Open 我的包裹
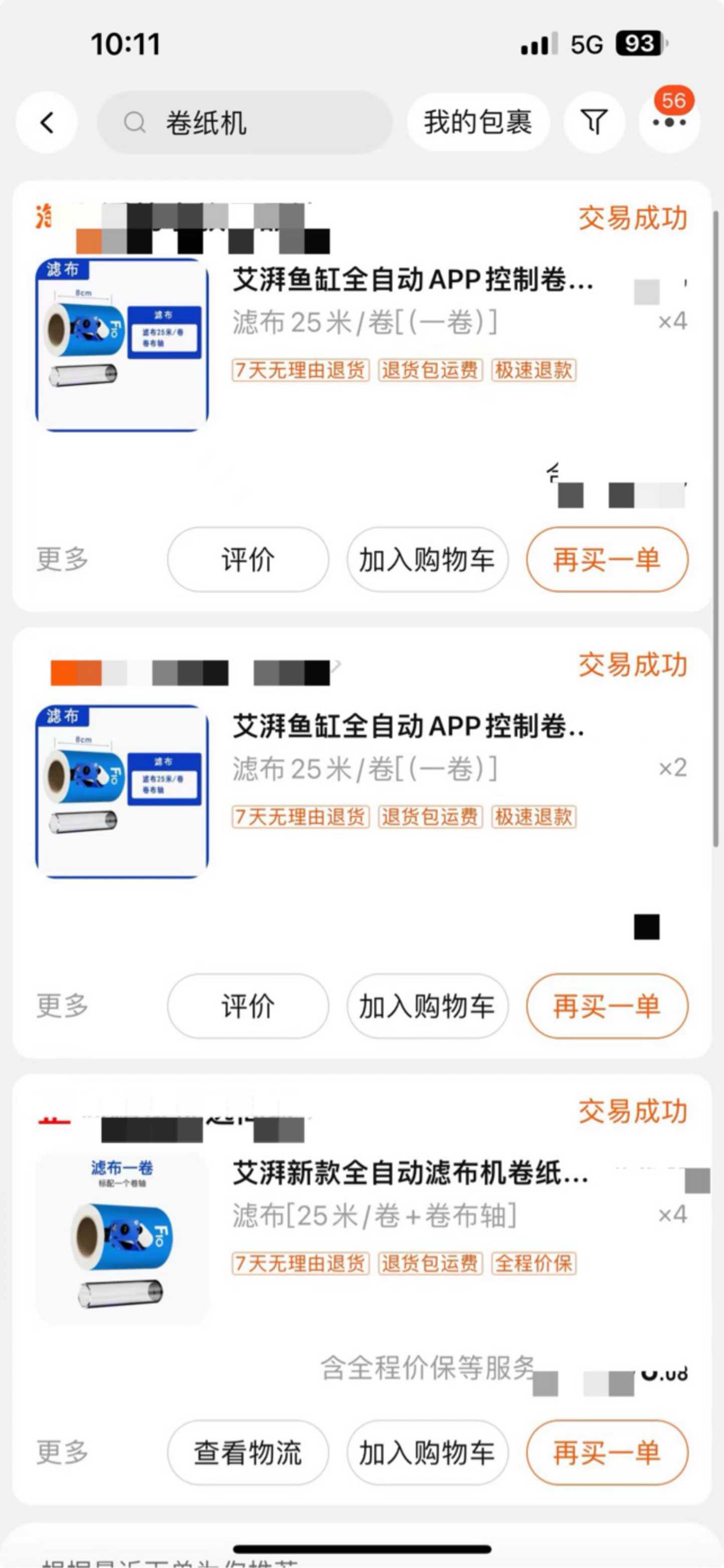Viewport: 724px width, 1568px height. (478, 122)
